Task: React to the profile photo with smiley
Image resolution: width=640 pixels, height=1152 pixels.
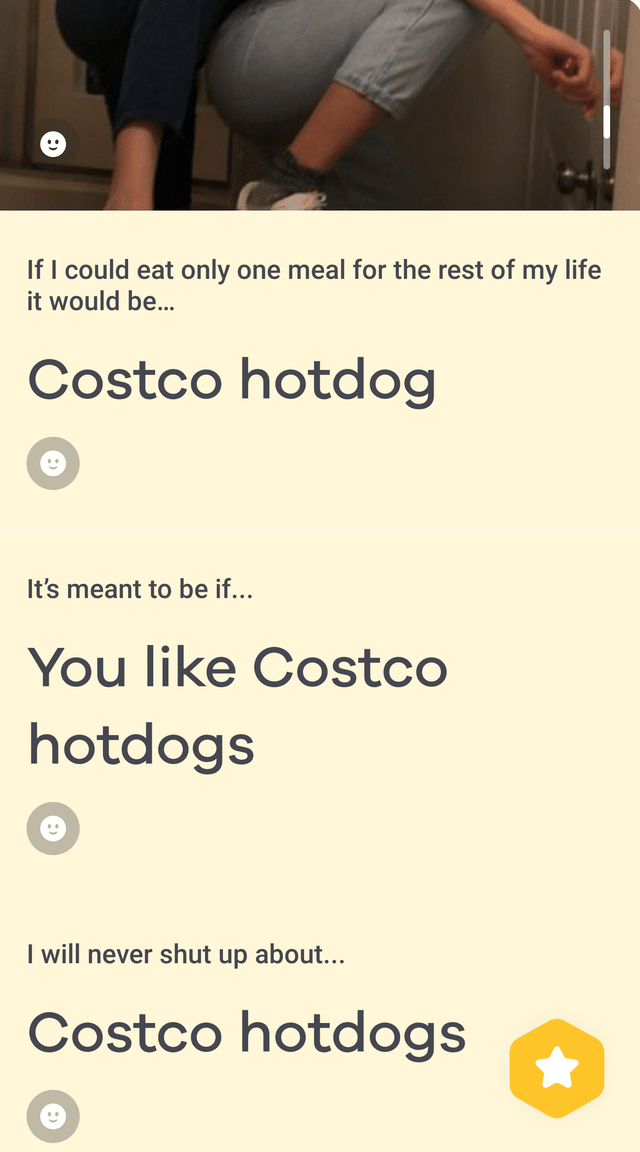Action: point(53,144)
